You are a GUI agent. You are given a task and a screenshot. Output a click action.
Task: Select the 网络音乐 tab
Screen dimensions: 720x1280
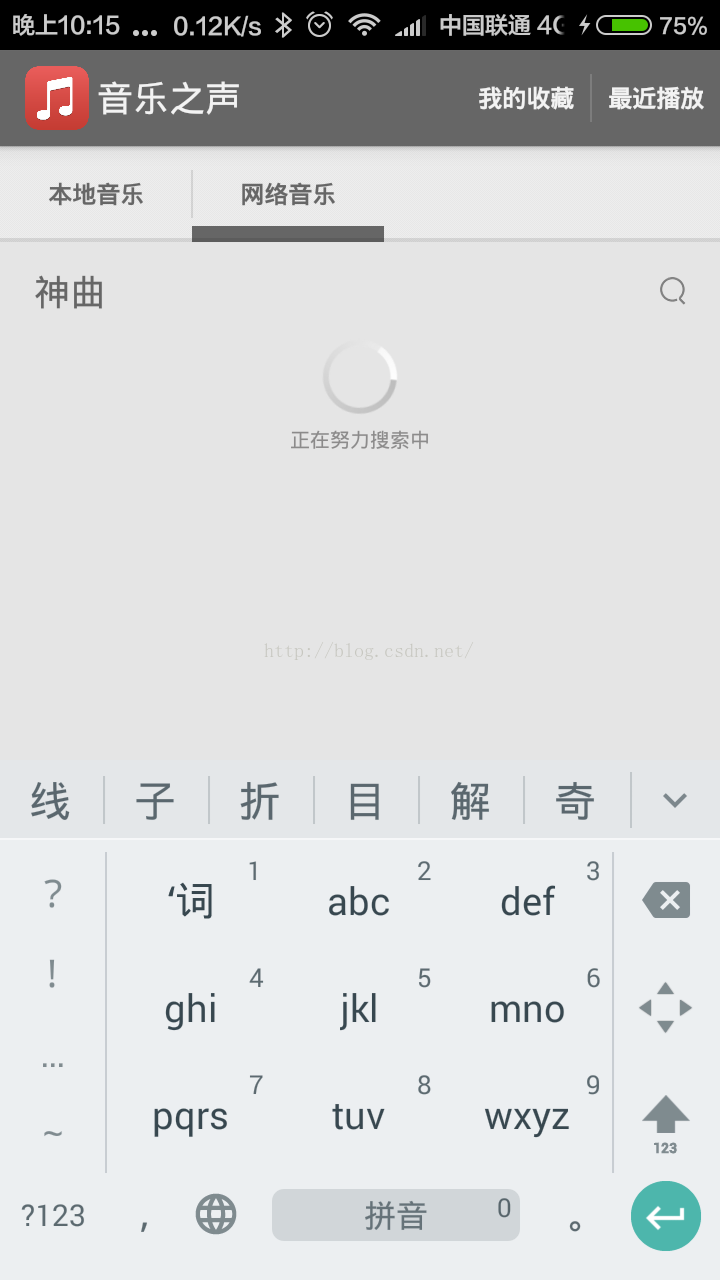click(288, 194)
